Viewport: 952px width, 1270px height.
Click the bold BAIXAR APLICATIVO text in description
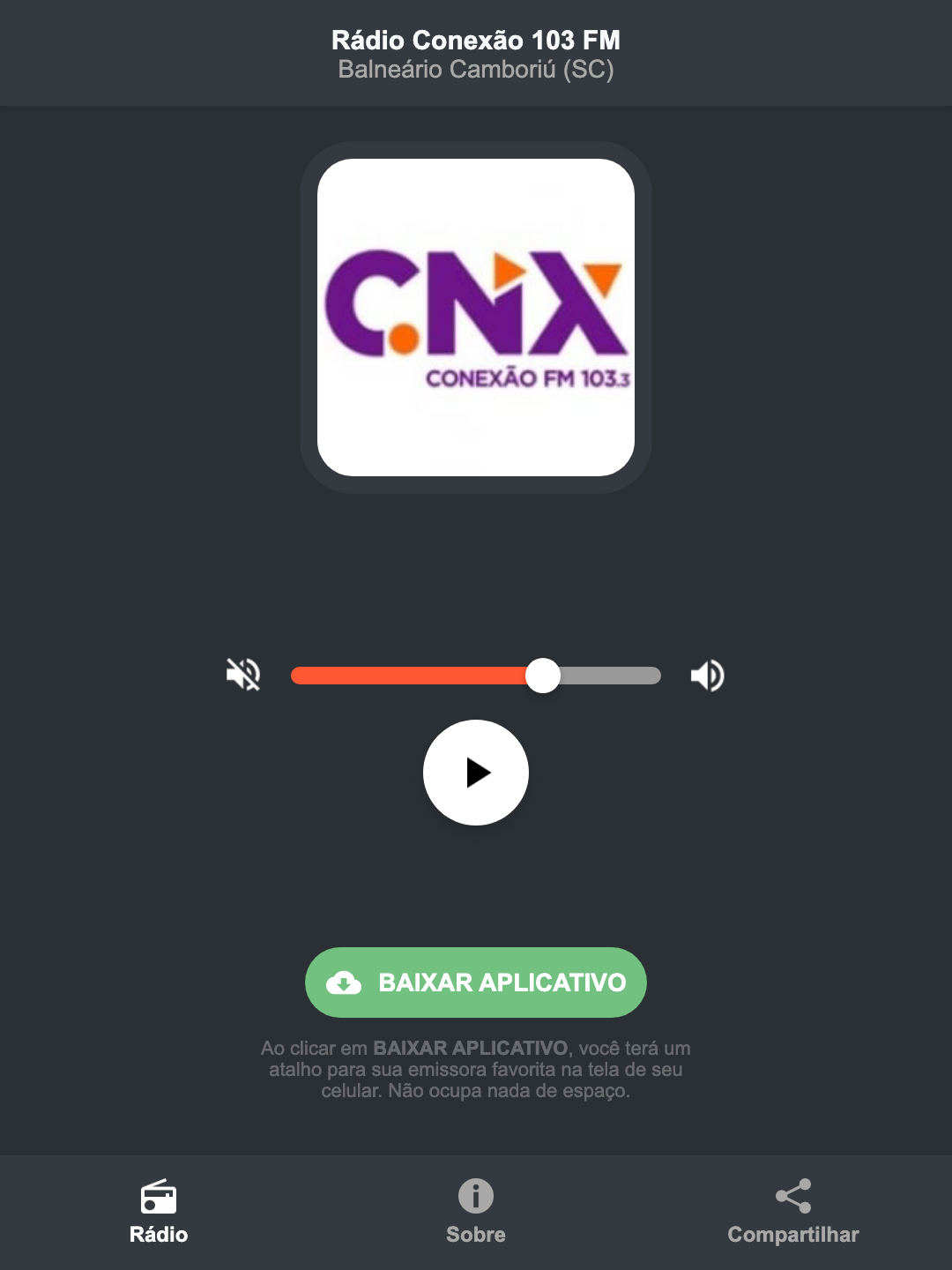tap(472, 1049)
